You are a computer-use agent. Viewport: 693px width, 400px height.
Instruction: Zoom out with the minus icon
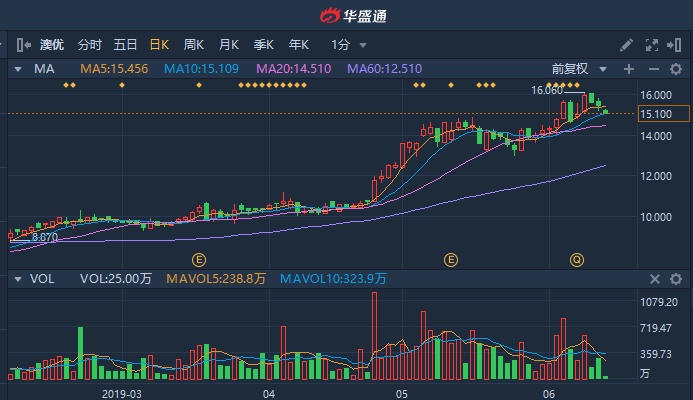tap(655, 70)
